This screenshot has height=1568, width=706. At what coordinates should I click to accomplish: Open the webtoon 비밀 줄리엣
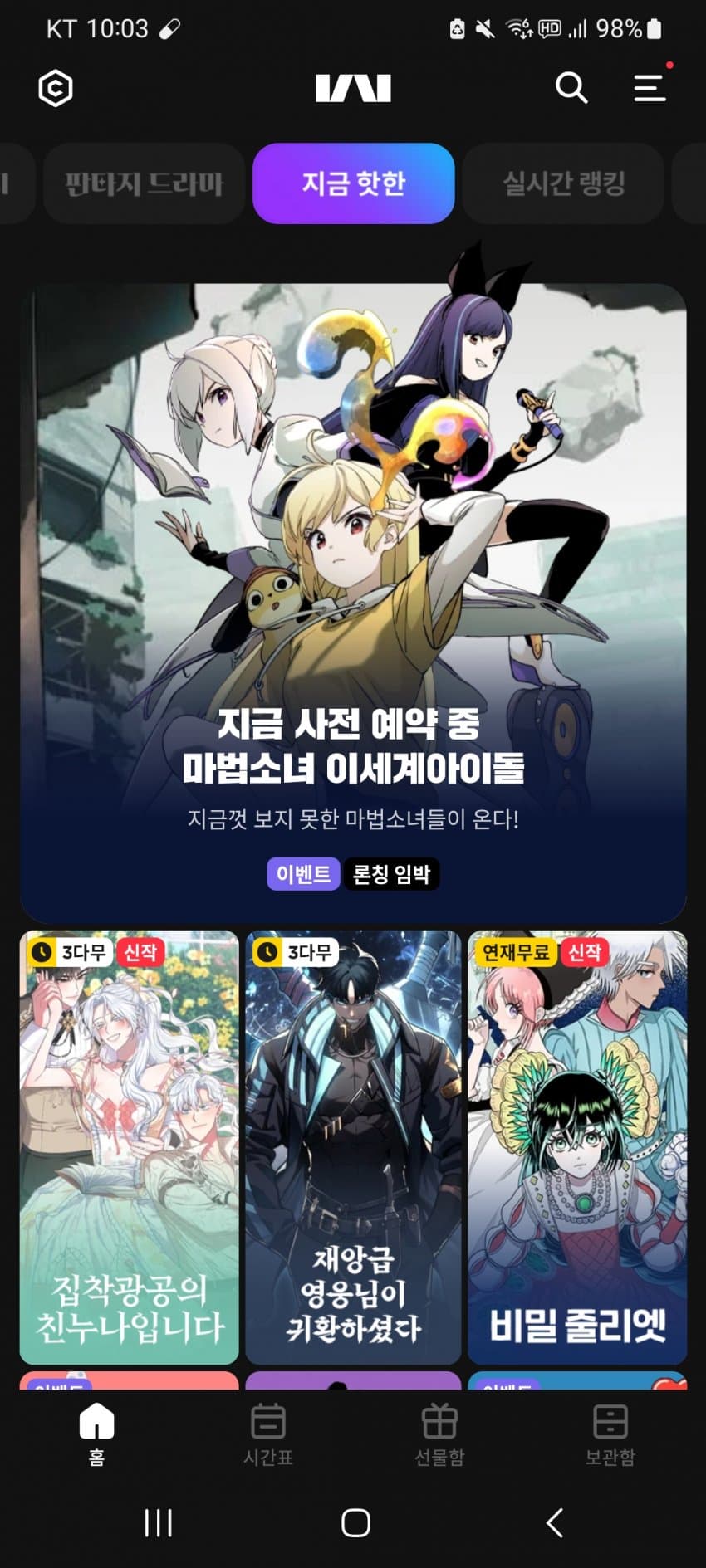577,1147
